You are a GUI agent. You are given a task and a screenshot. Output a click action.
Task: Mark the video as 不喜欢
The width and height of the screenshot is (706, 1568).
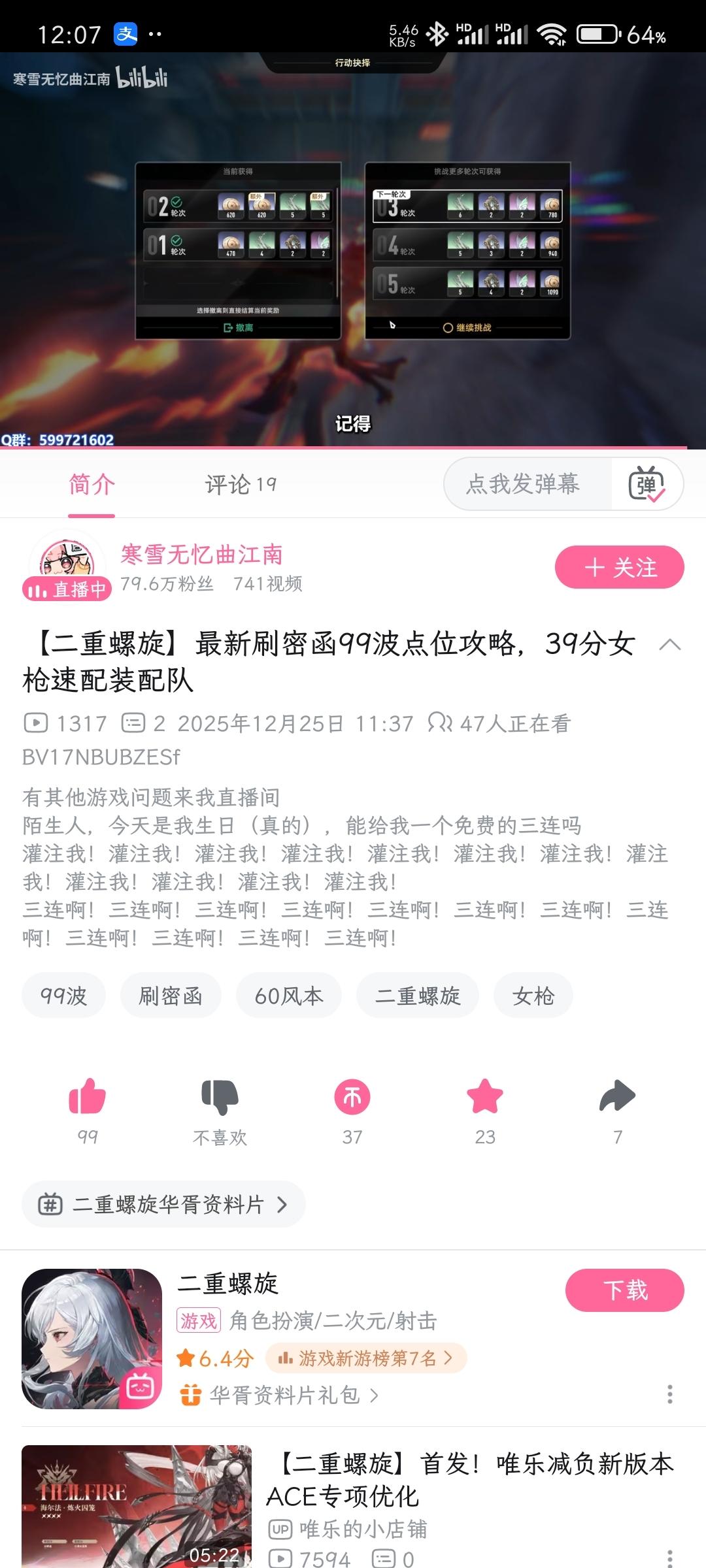pyautogui.click(x=220, y=1098)
